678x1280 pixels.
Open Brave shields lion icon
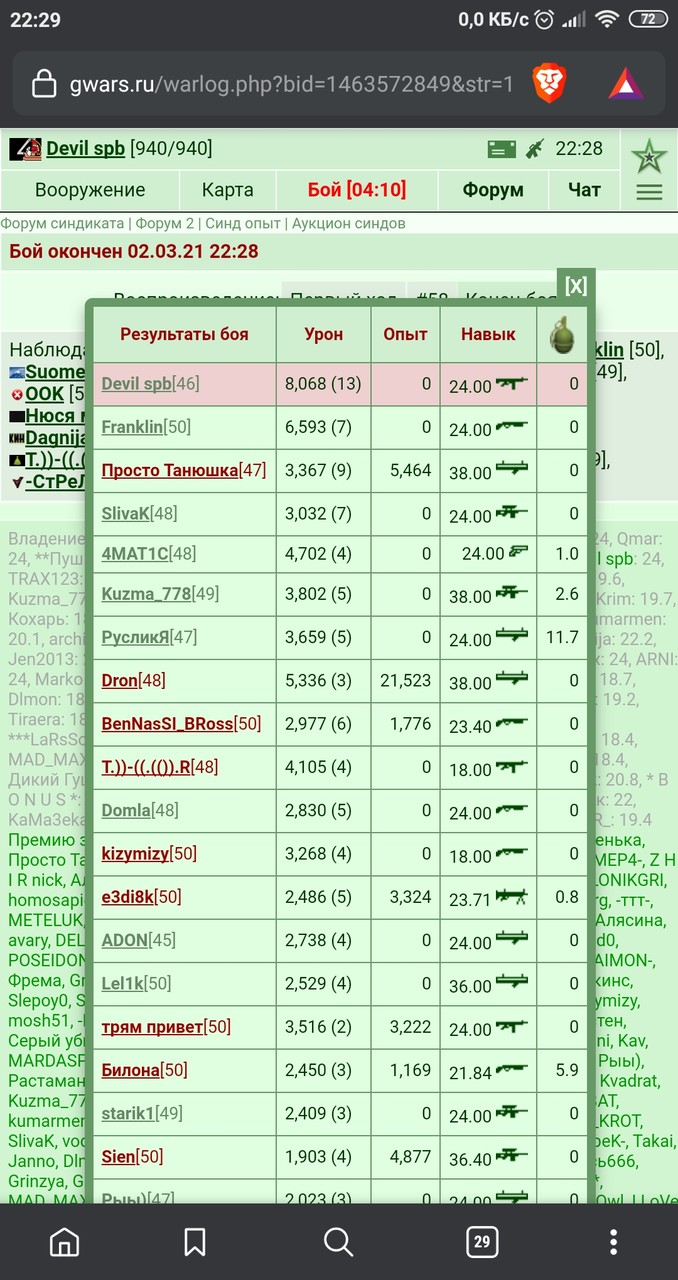click(549, 84)
